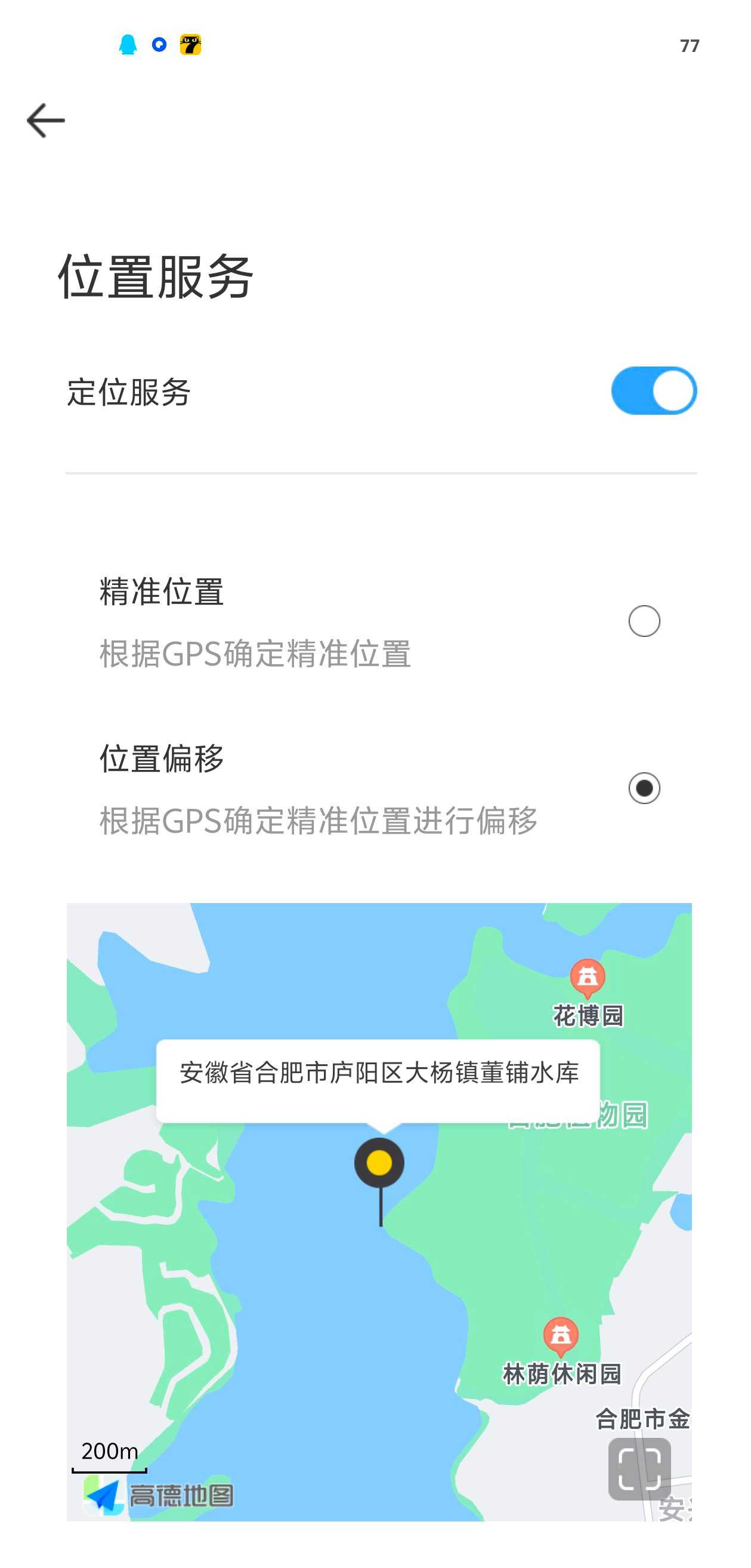Go back using the arrow icon
Image resolution: width=751 pixels, height=1568 pixels.
point(45,121)
